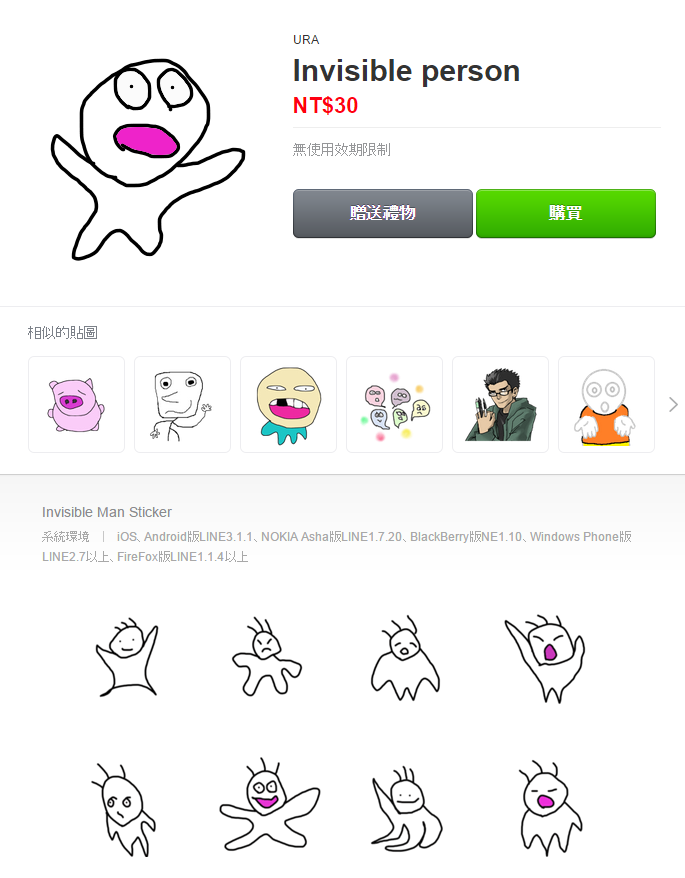
Task: Preview the pink-mouthed arms-up shouting sticker
Action: [547, 657]
